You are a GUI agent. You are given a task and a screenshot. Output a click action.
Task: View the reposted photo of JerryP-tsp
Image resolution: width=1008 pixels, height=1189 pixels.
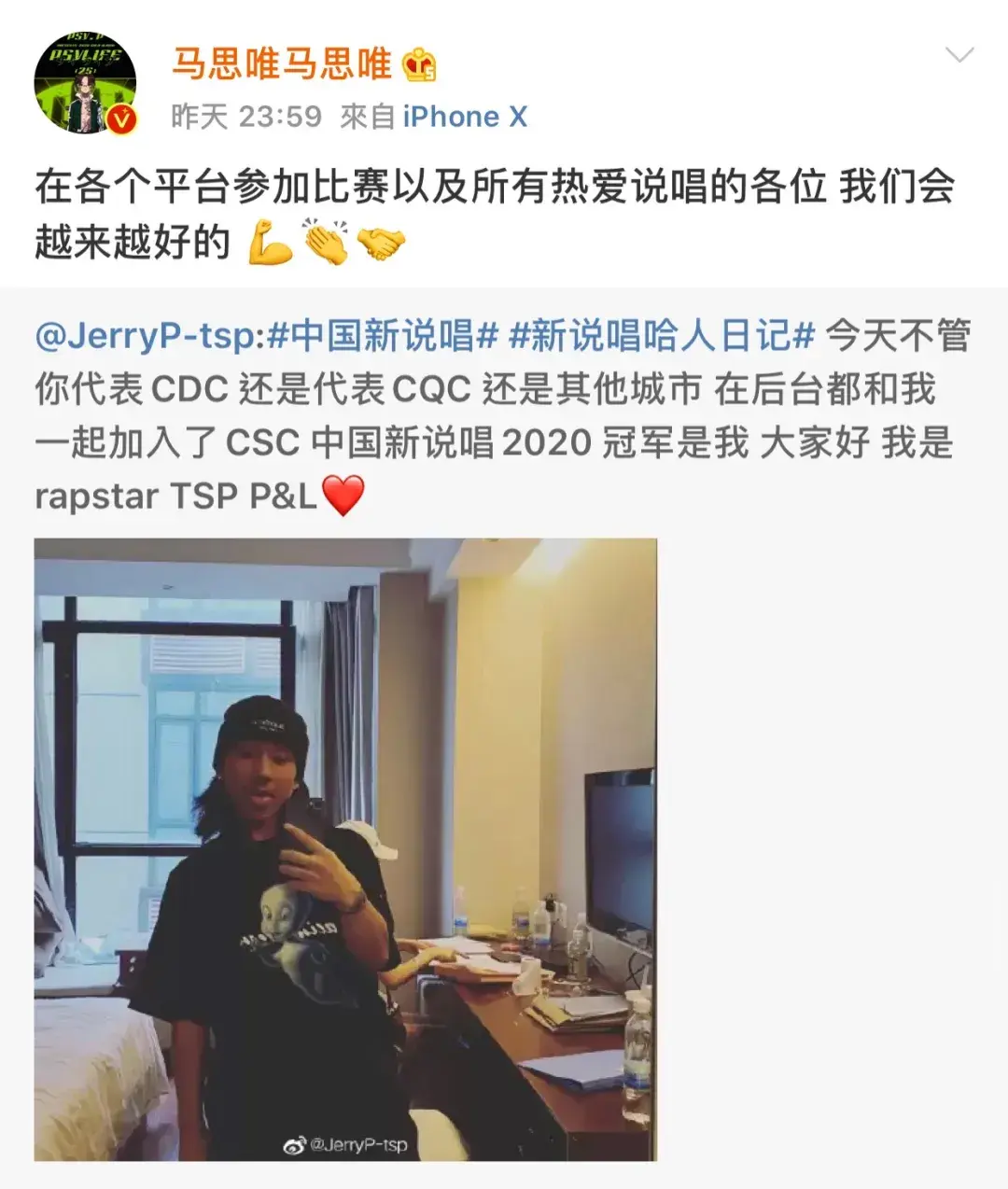click(x=345, y=849)
